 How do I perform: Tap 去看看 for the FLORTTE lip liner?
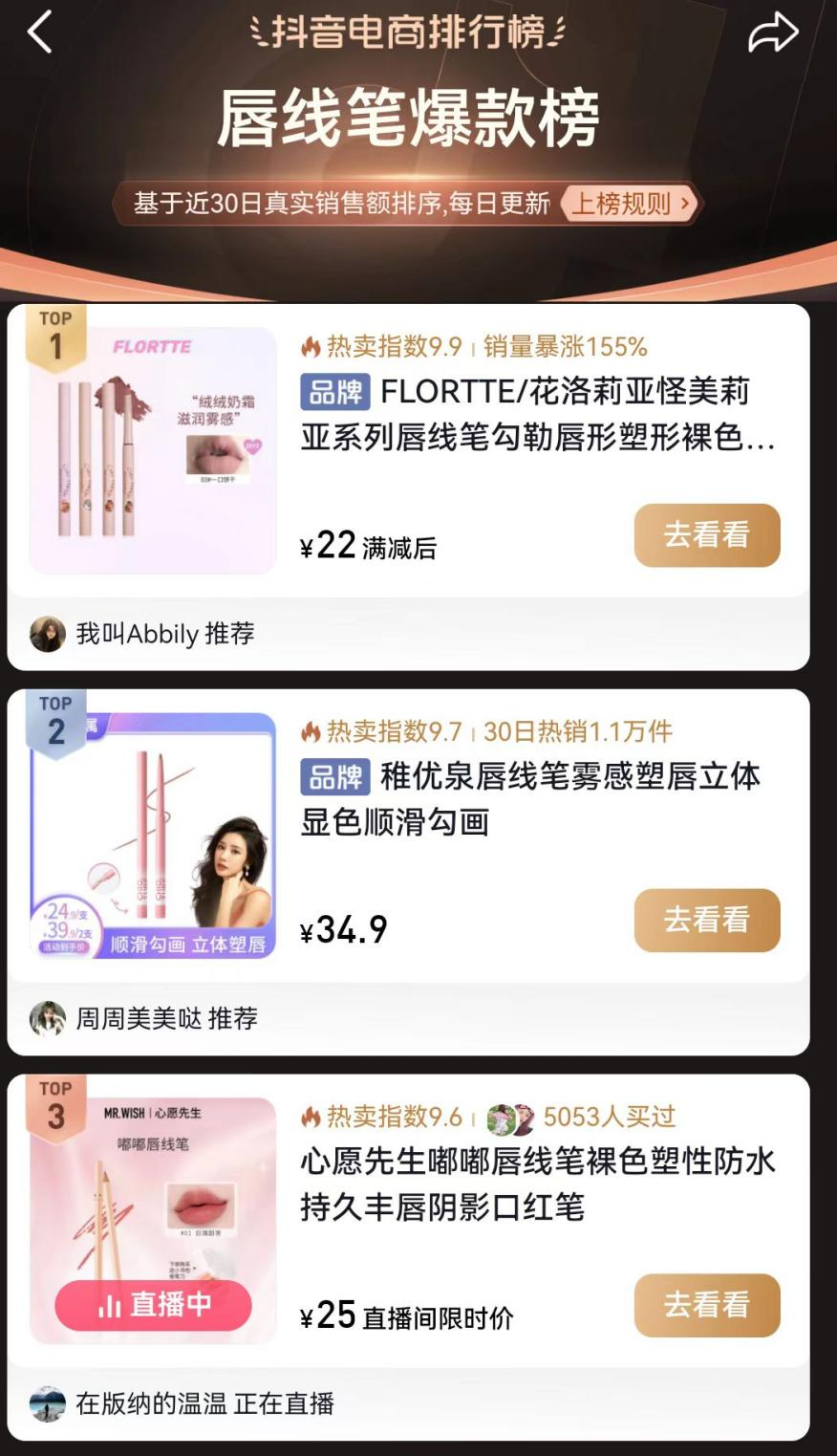pyautogui.click(x=706, y=535)
